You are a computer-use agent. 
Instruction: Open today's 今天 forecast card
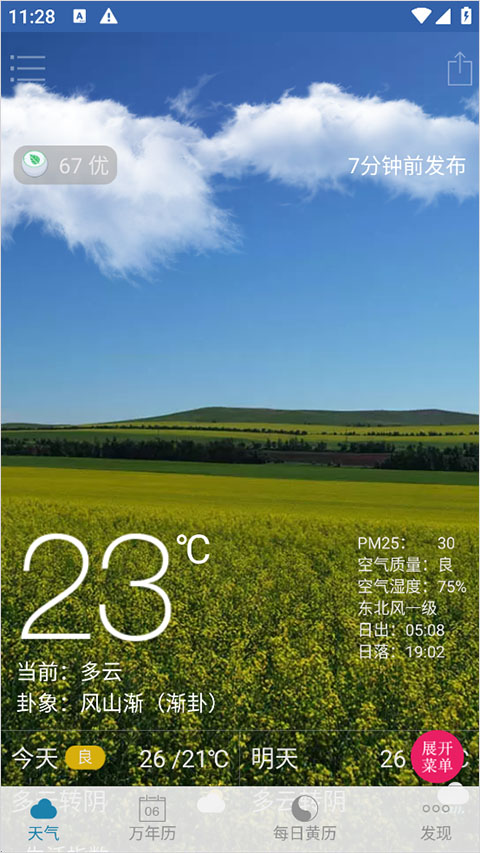pyautogui.click(x=120, y=758)
